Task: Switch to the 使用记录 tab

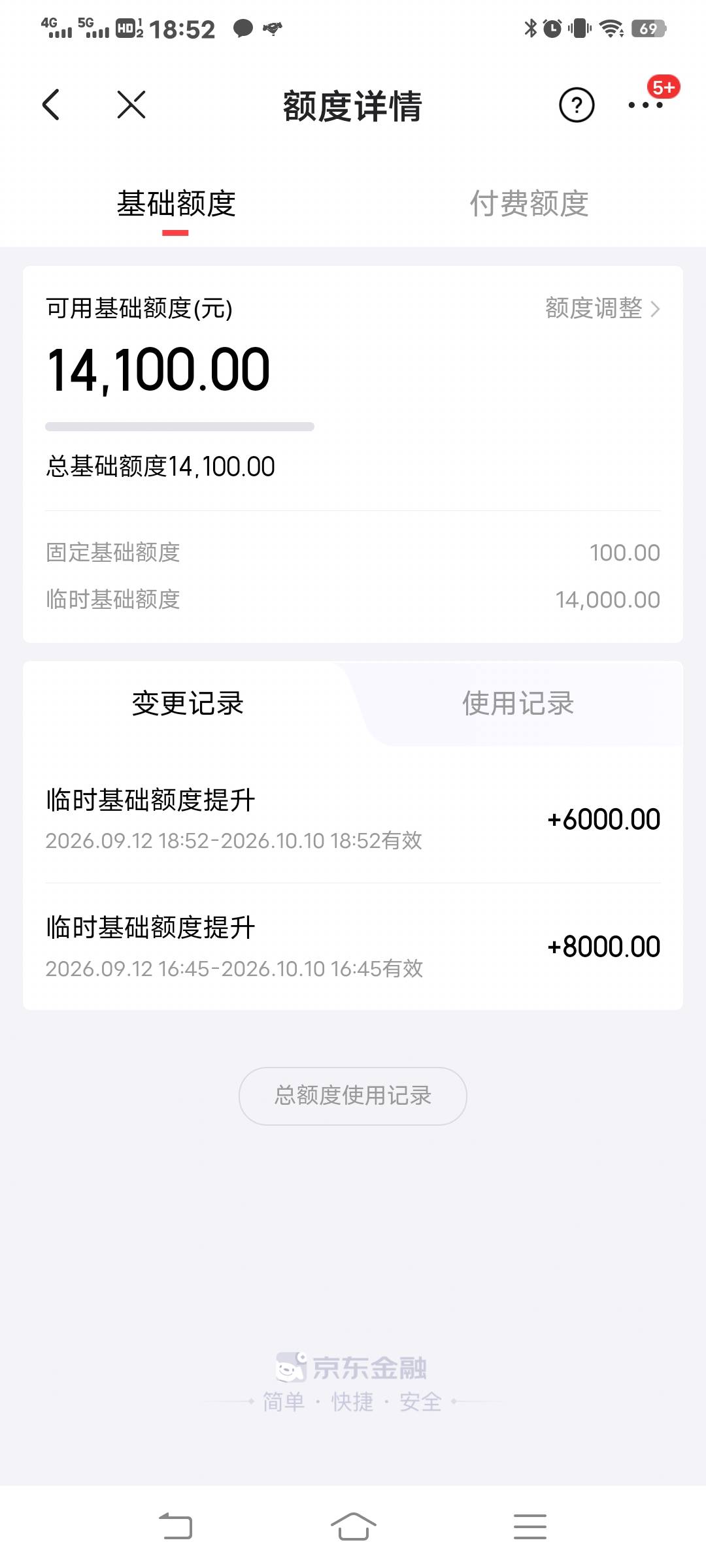Action: [x=518, y=704]
